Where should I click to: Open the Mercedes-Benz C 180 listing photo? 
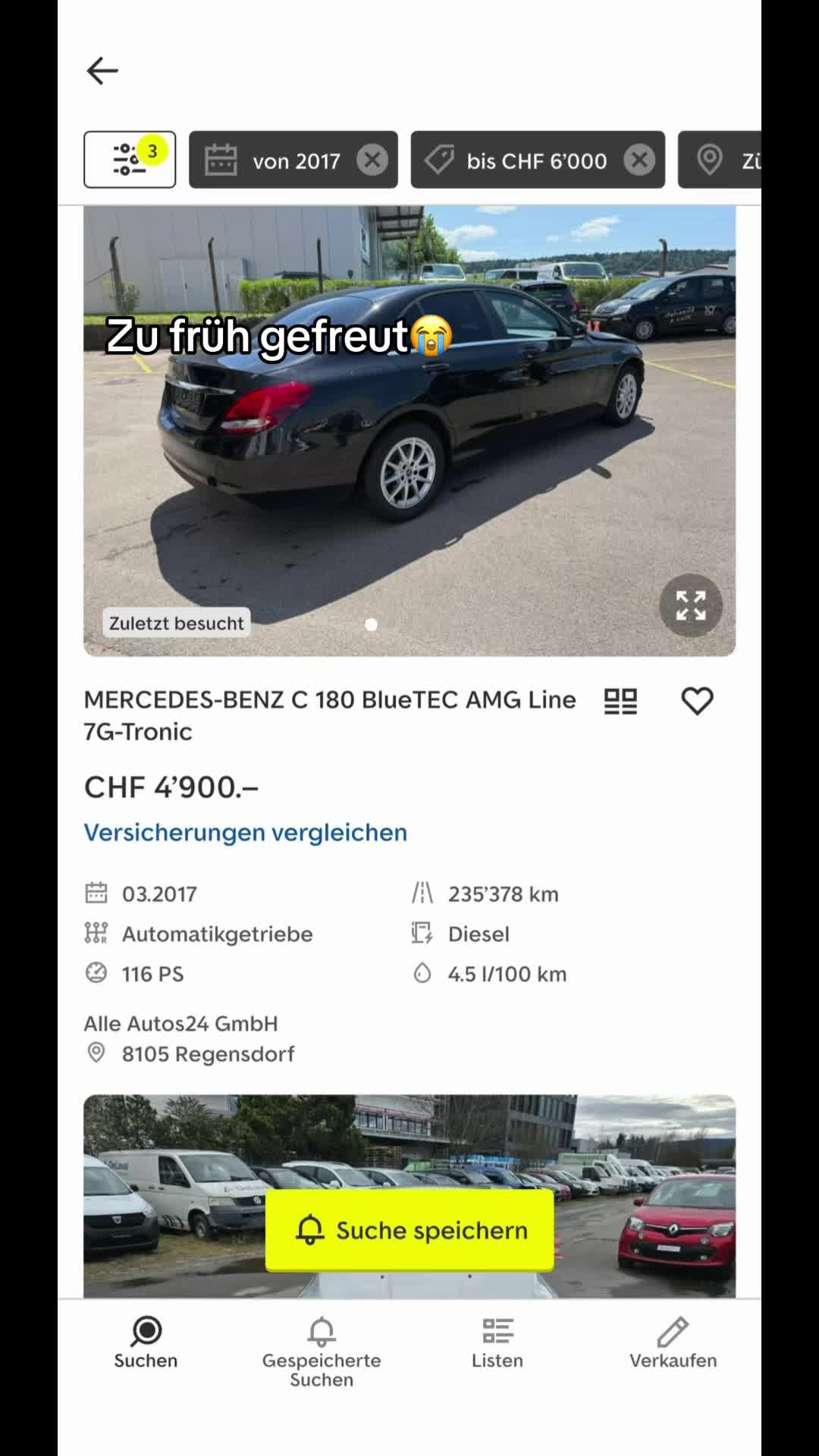[x=409, y=431]
